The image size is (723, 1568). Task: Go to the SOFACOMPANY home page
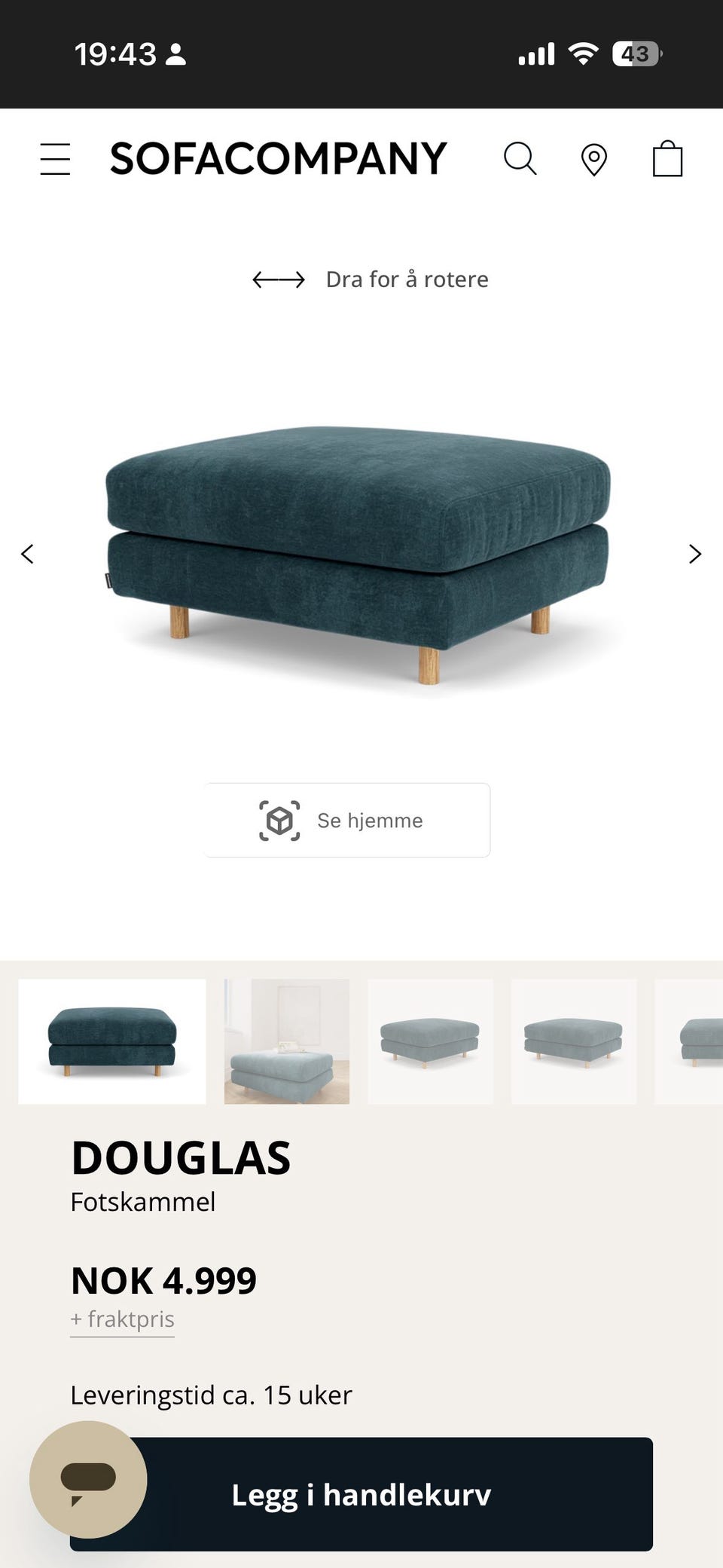tap(278, 159)
